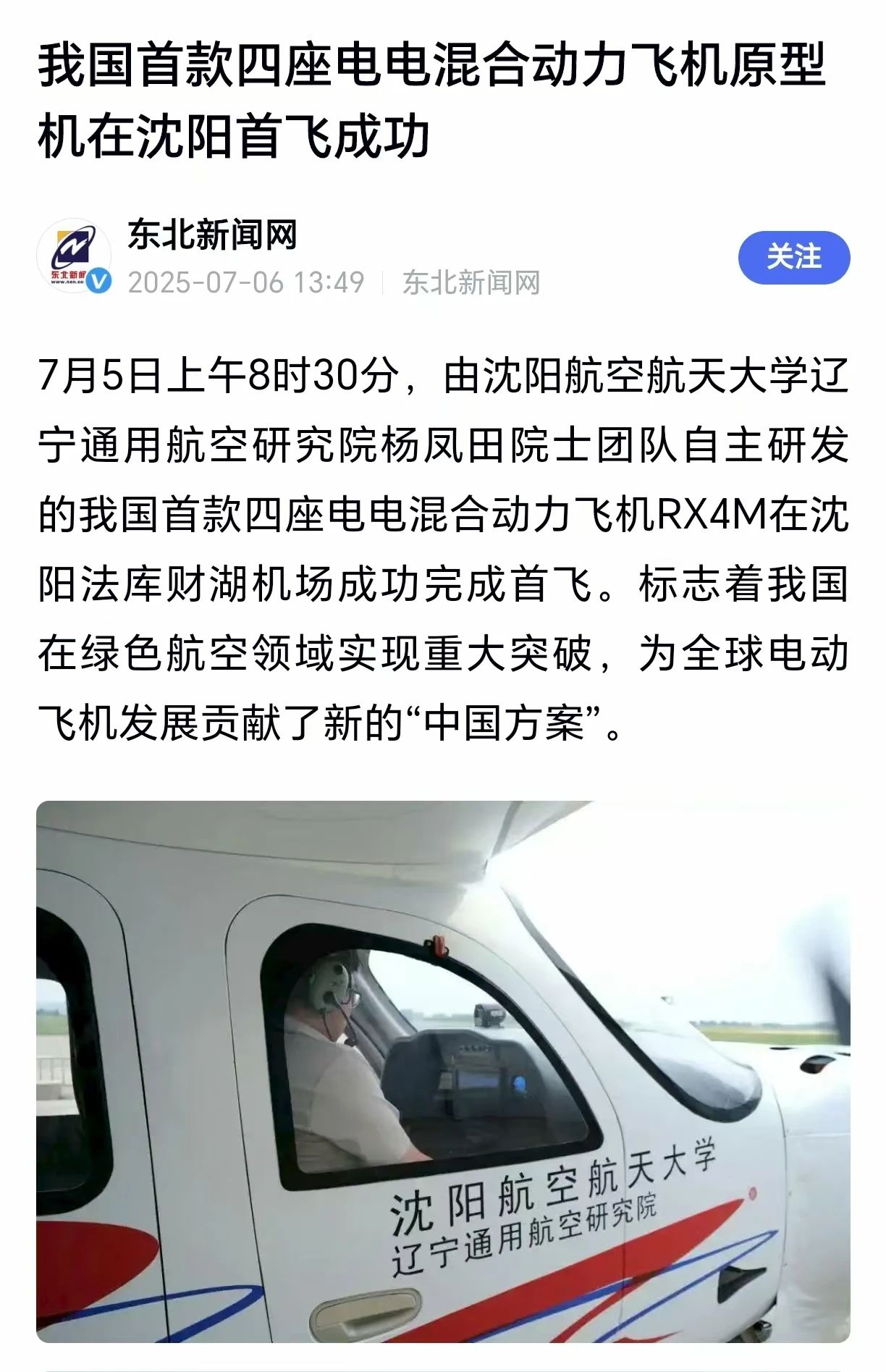This screenshot has height=1372, width=886.
Task: Follow 东北新闻网 with the 关注 button
Action: pos(793,258)
